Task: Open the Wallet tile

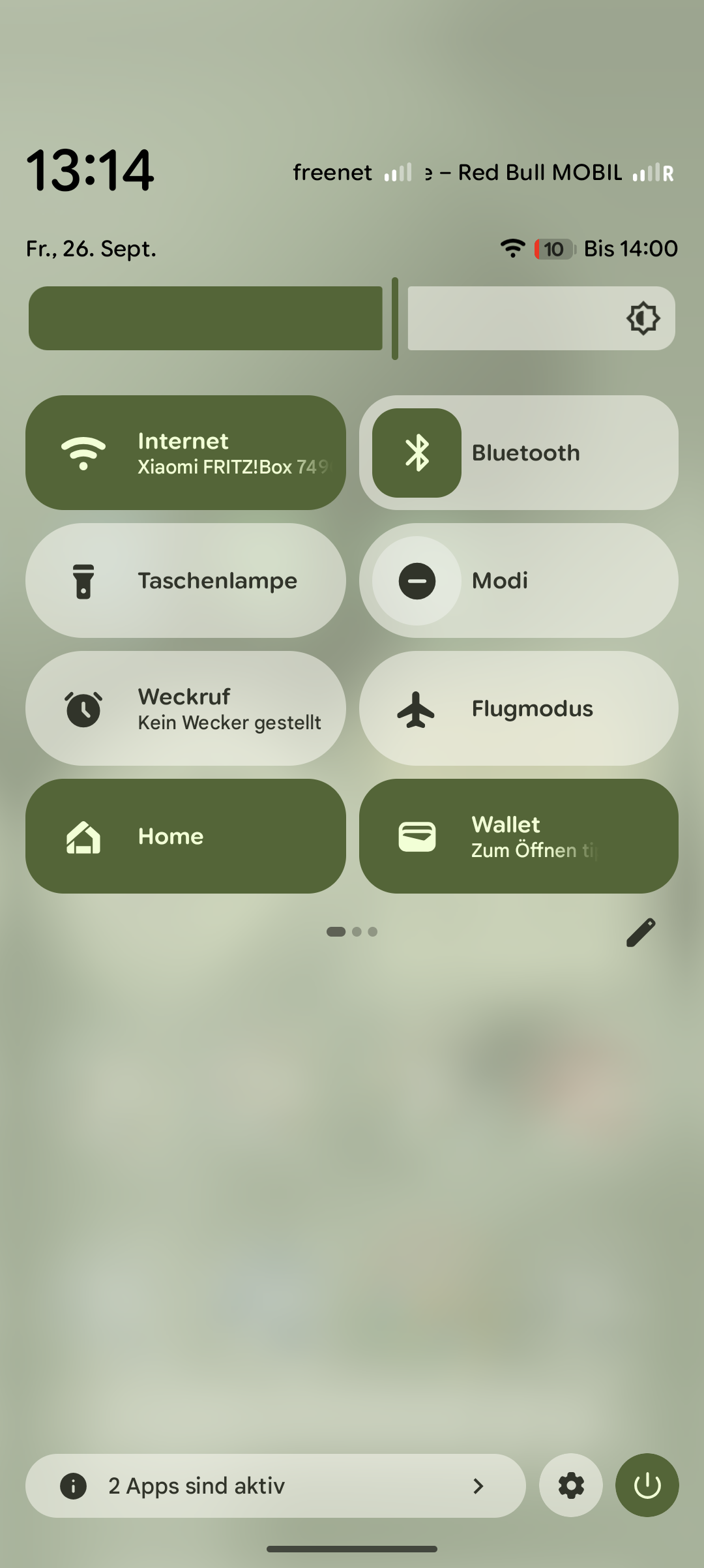Action: tap(518, 836)
